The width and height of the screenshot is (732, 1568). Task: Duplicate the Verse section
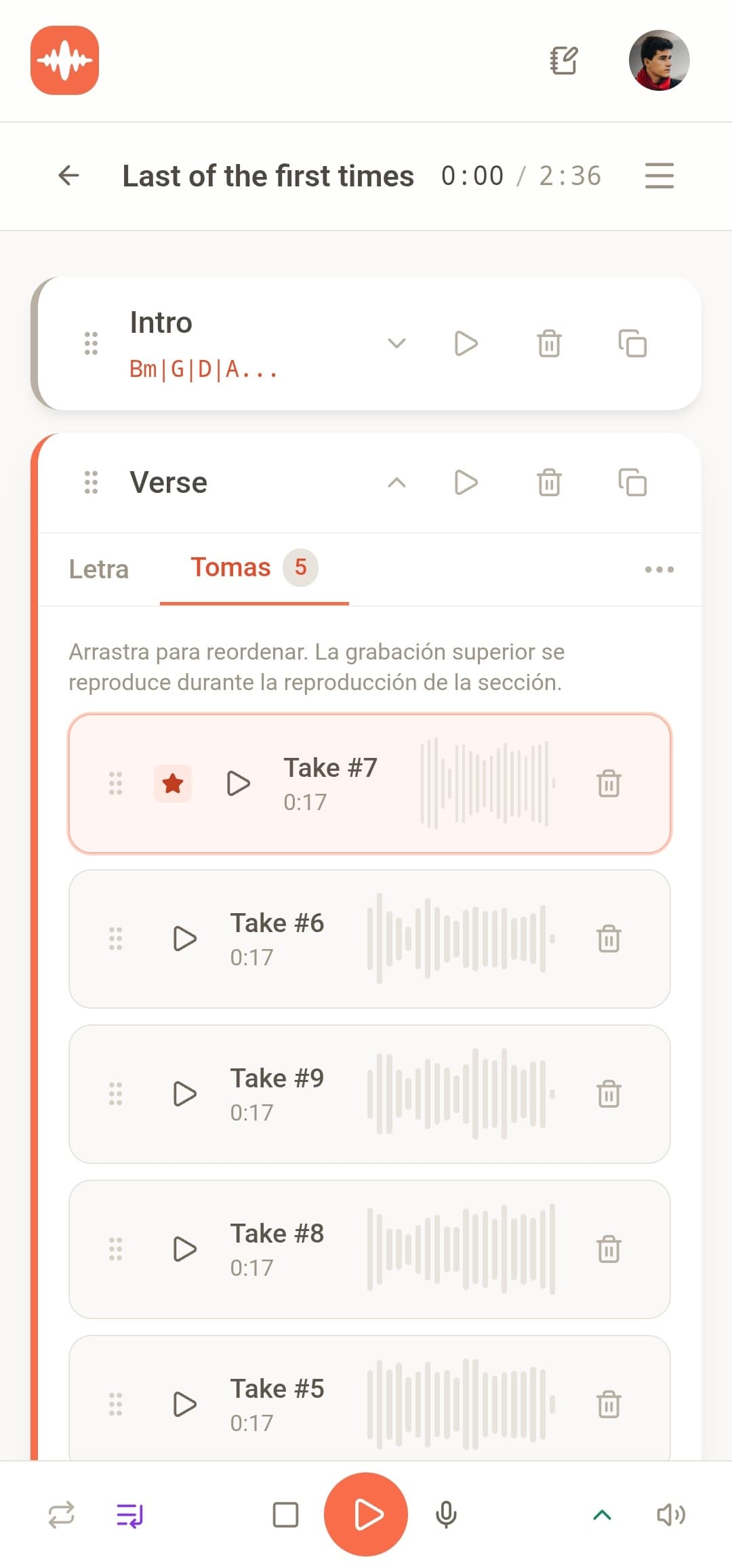pos(632,483)
